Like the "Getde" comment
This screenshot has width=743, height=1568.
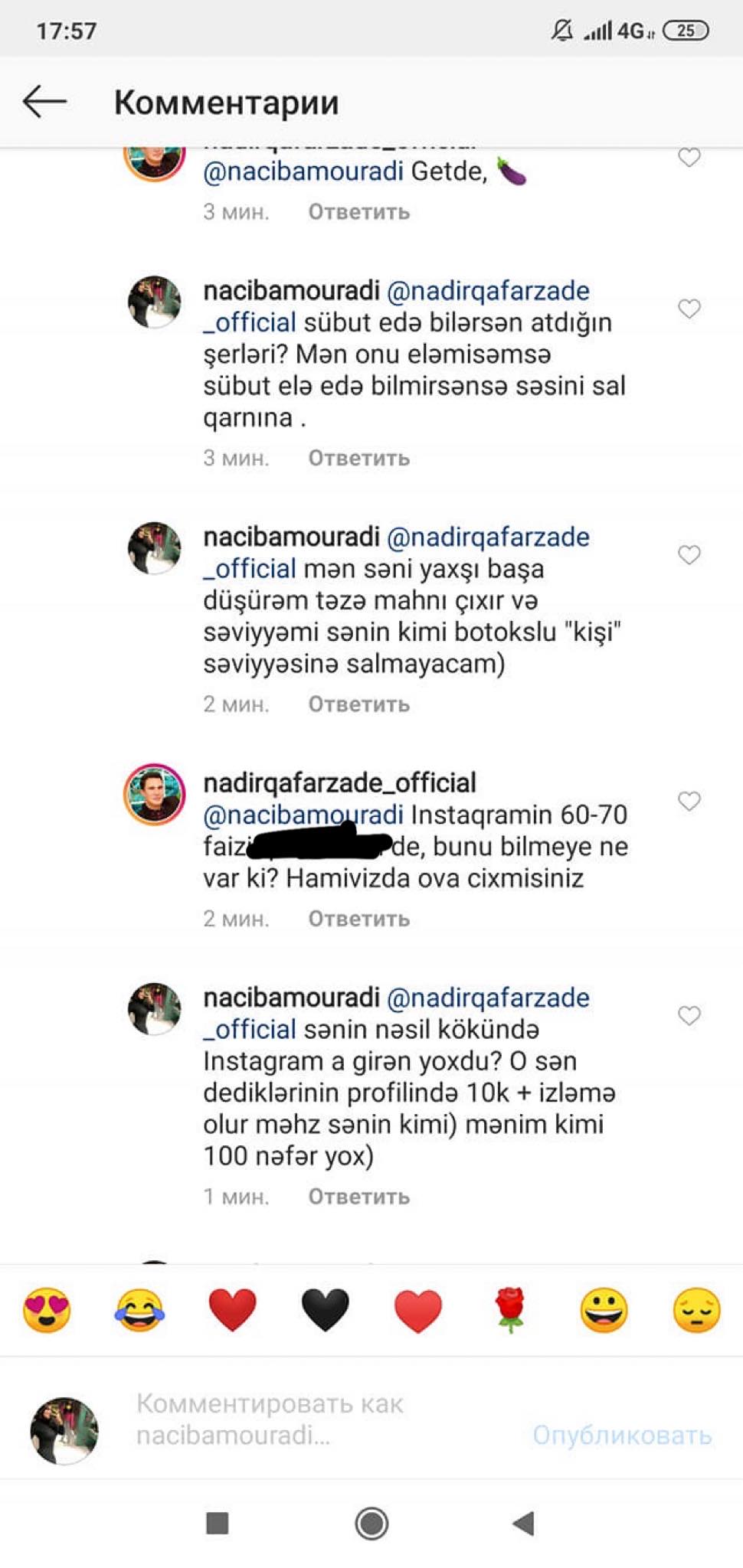(689, 158)
